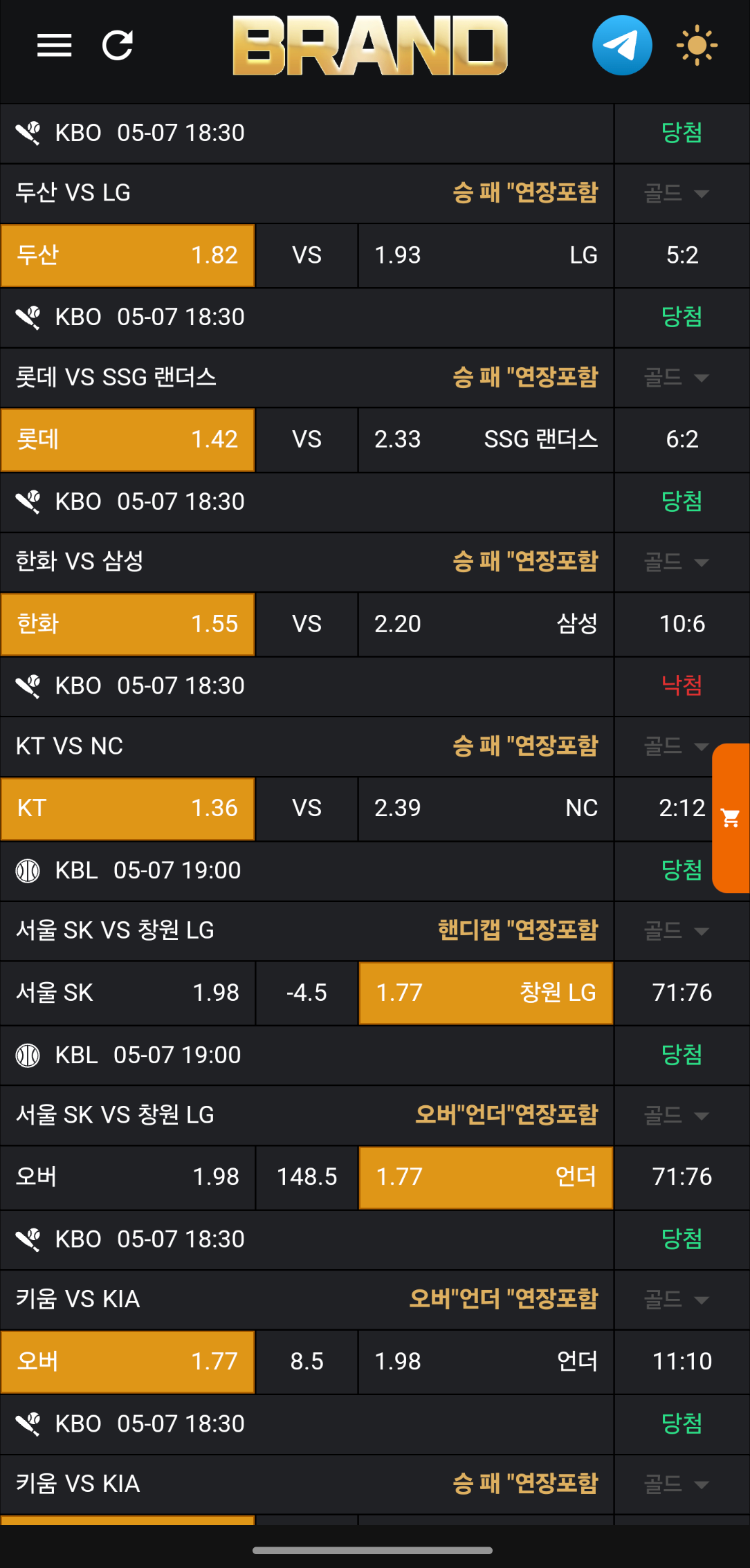Image resolution: width=750 pixels, height=1568 pixels.
Task: Tap the KT 1.36 odds cell
Action: coord(128,809)
